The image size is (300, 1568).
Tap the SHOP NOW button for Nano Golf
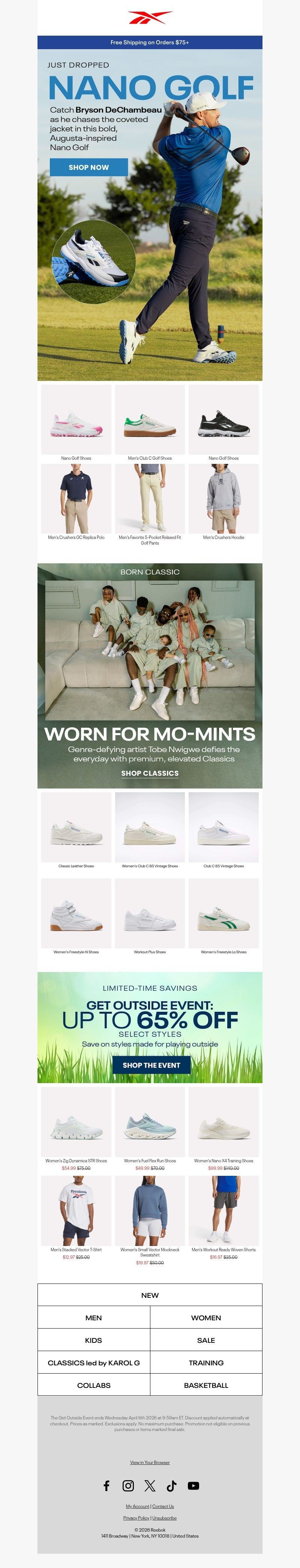click(x=89, y=167)
